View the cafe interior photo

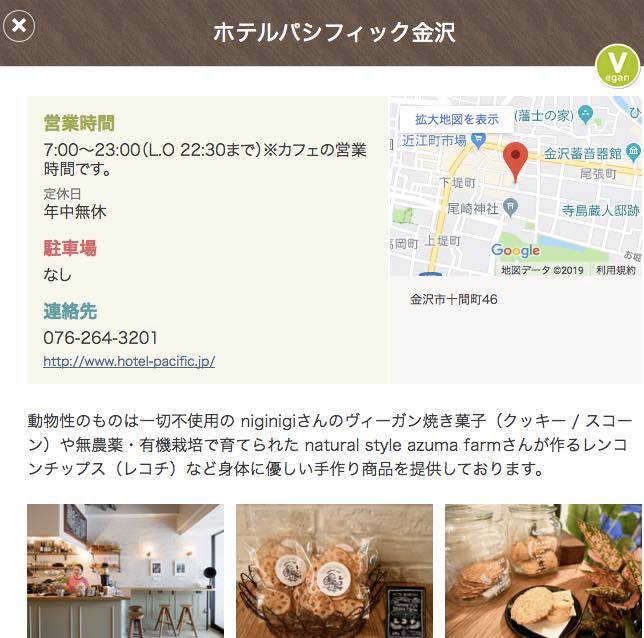124,570
